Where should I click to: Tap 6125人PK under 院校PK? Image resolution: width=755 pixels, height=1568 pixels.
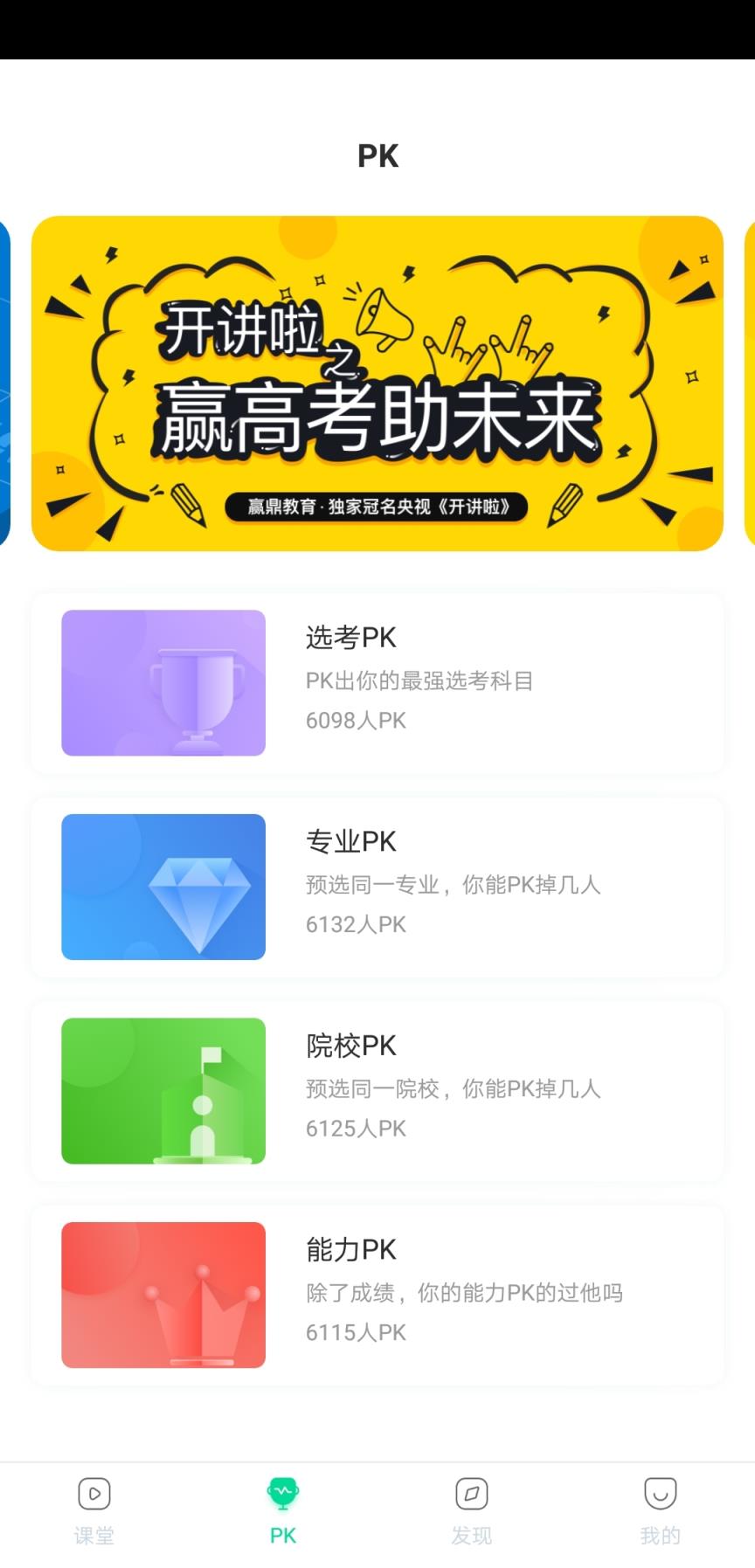pos(355,1128)
